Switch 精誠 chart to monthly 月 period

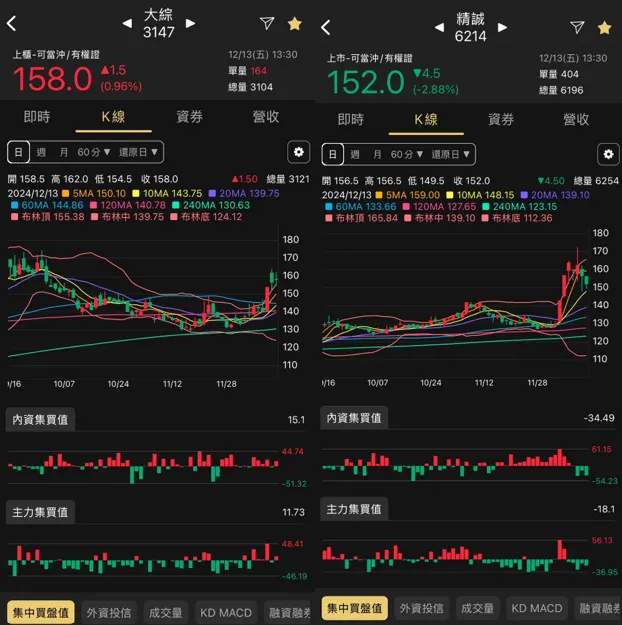(x=377, y=154)
